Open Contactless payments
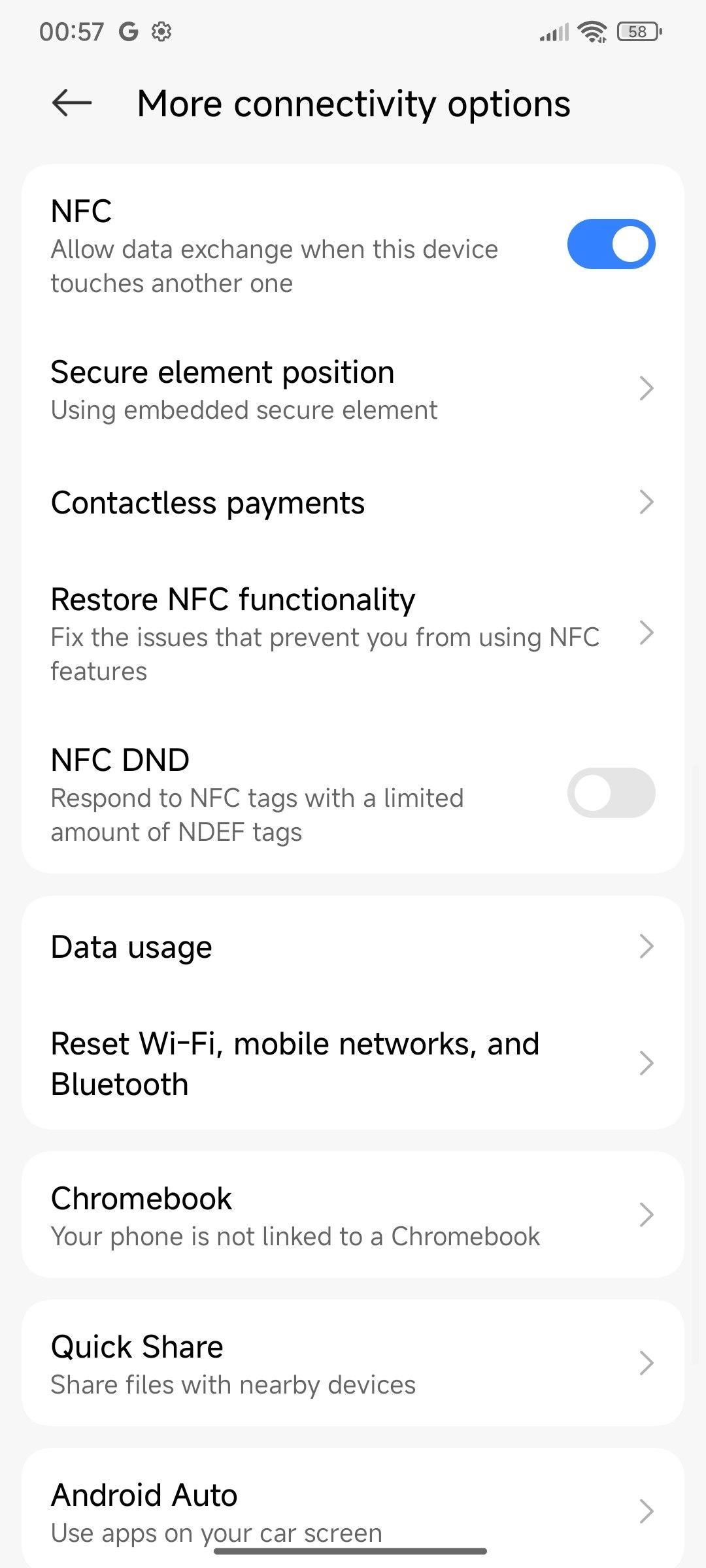The width and height of the screenshot is (706, 1568). [x=353, y=503]
